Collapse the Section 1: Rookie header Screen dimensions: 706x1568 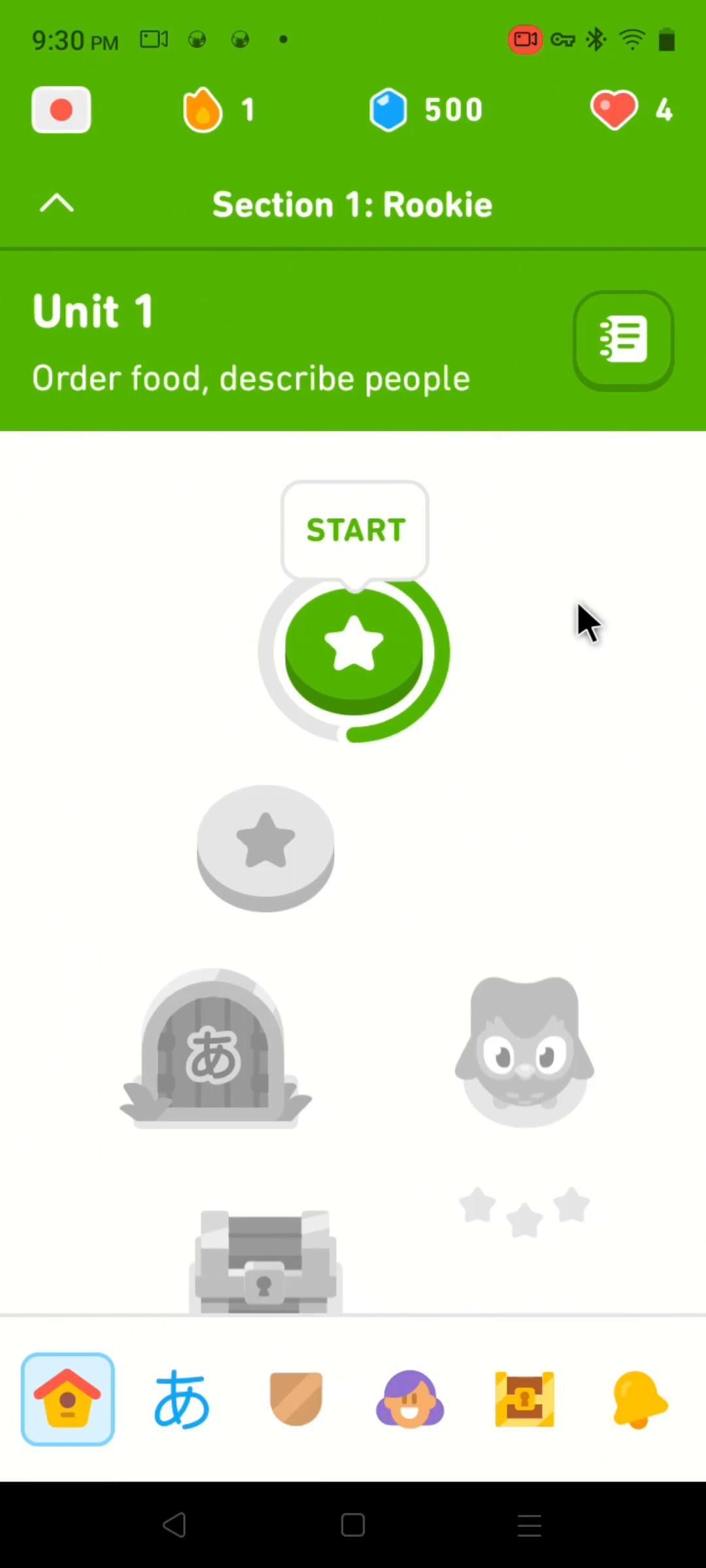[x=57, y=204]
